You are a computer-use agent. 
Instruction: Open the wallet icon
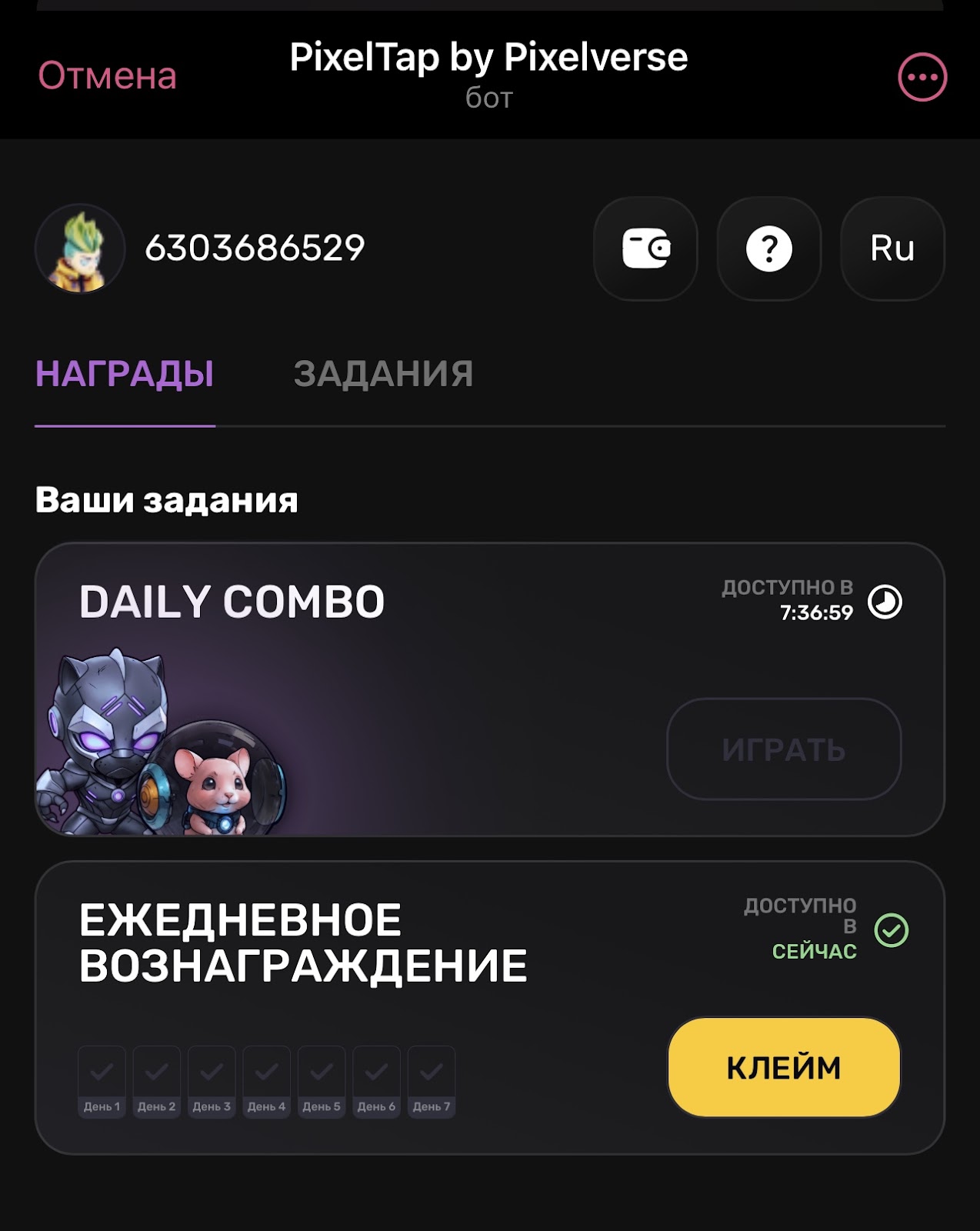pyautogui.click(x=645, y=249)
